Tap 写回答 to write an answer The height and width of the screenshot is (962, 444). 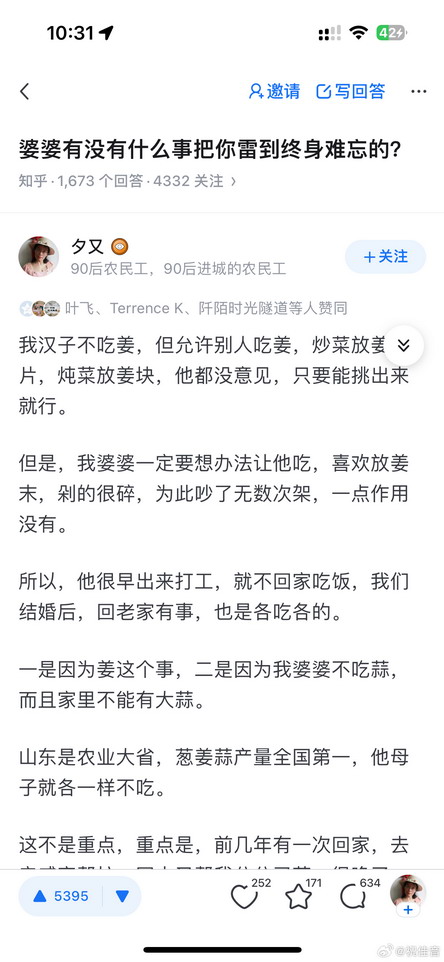(350, 91)
